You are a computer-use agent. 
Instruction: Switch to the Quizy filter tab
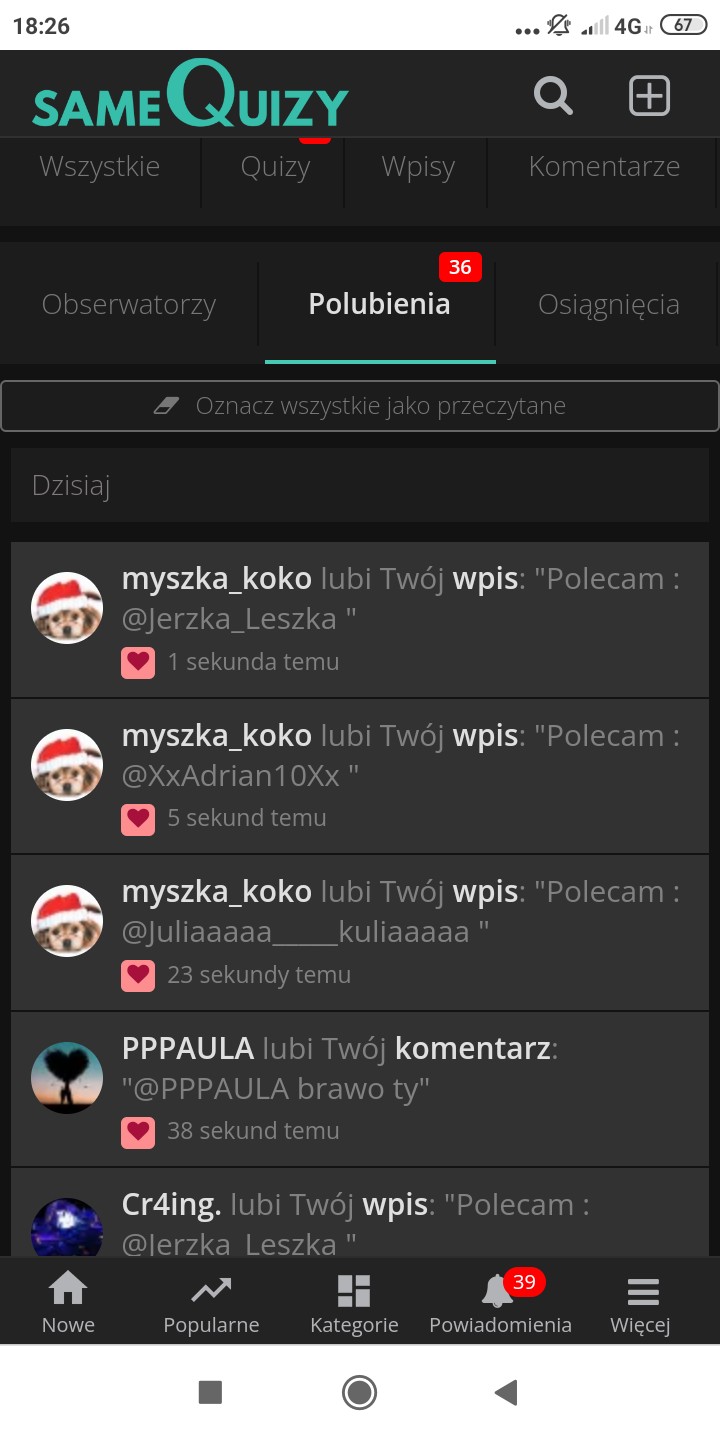[275, 167]
